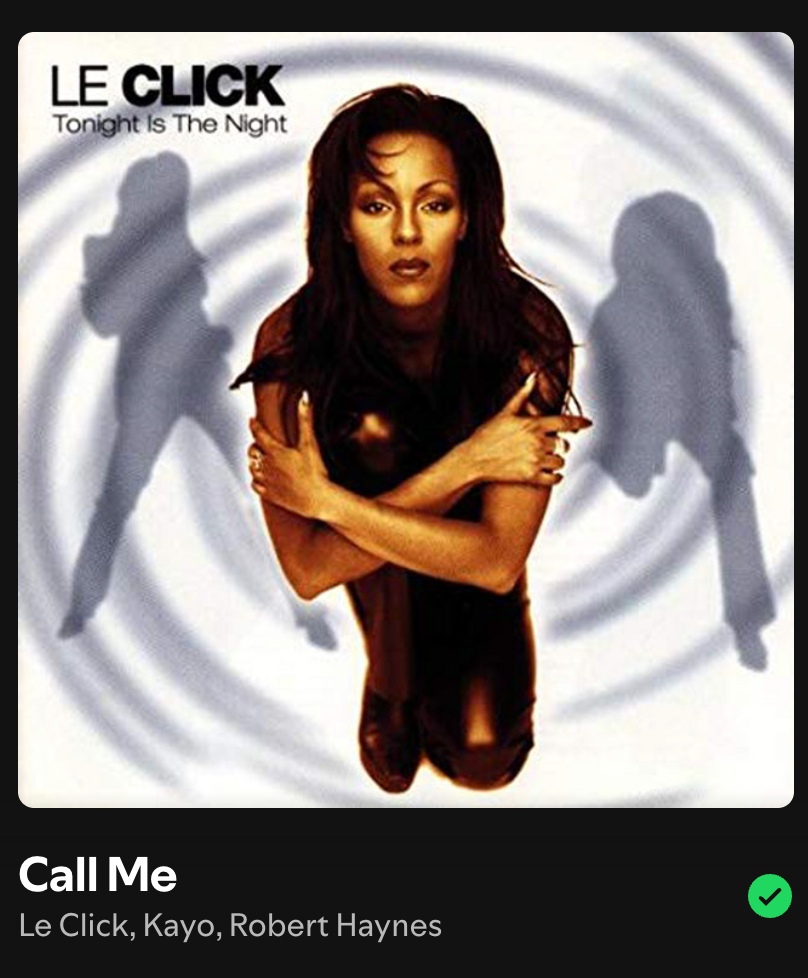The image size is (808, 978).
Task: Tap the green saved checkmark for Call Me
Action: 769,895
